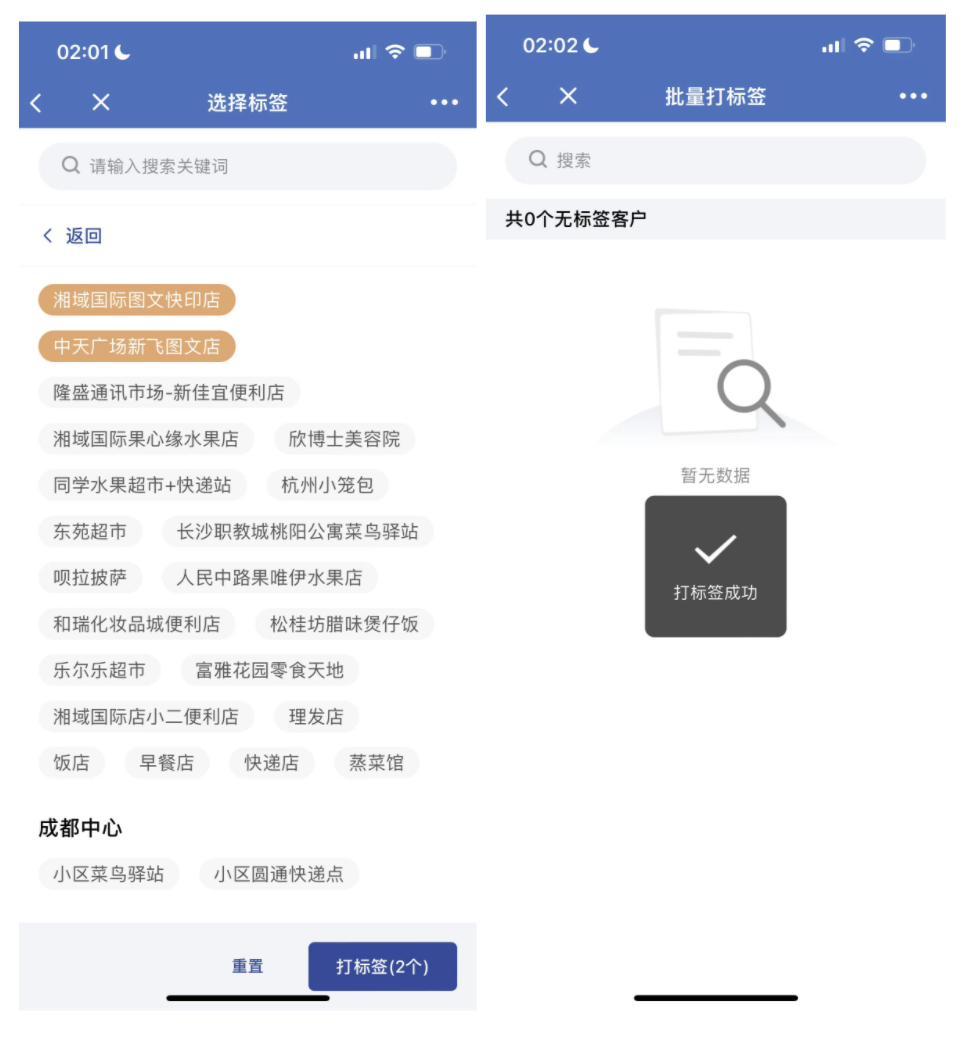The width and height of the screenshot is (962, 1042).
Task: Open the 请输入搜索关键词 search field
Action: click(247, 166)
